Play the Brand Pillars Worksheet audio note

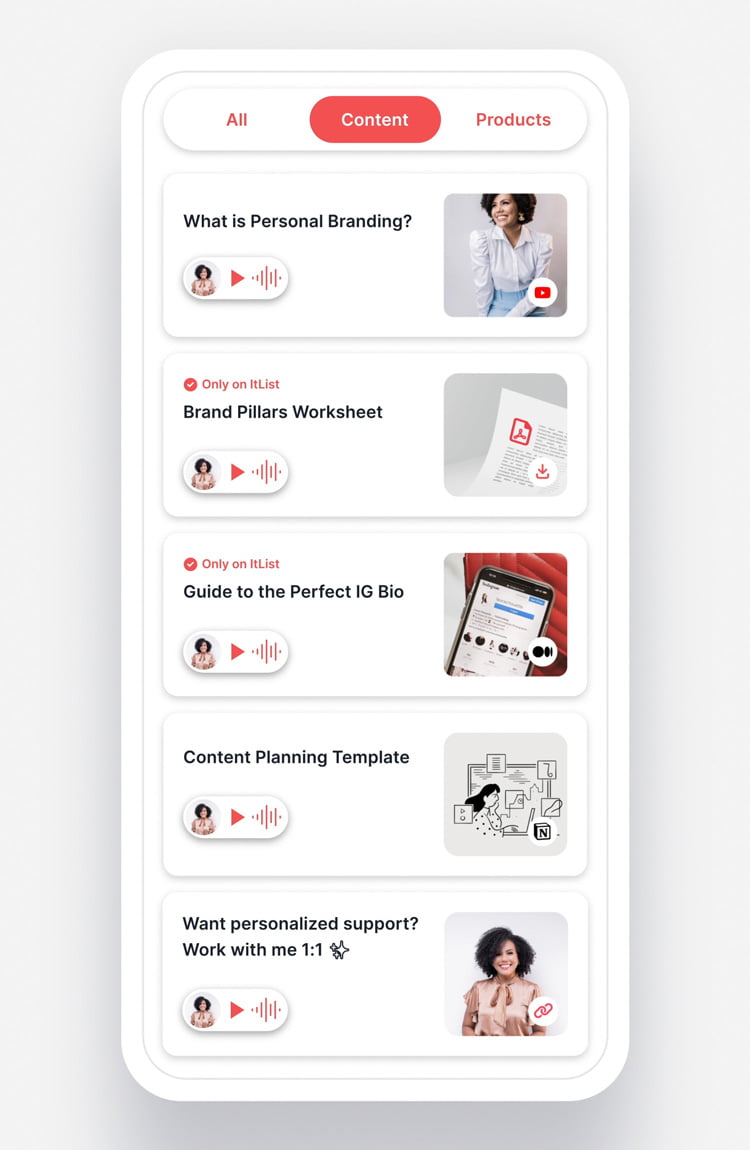pos(238,472)
